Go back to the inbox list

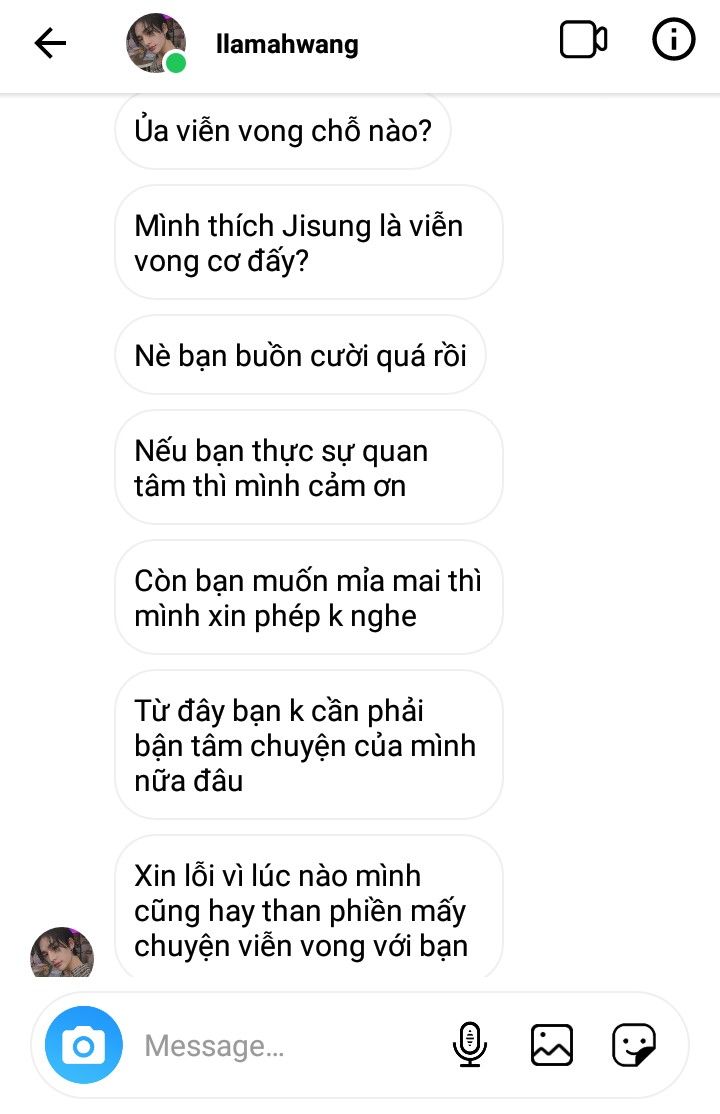click(50, 43)
